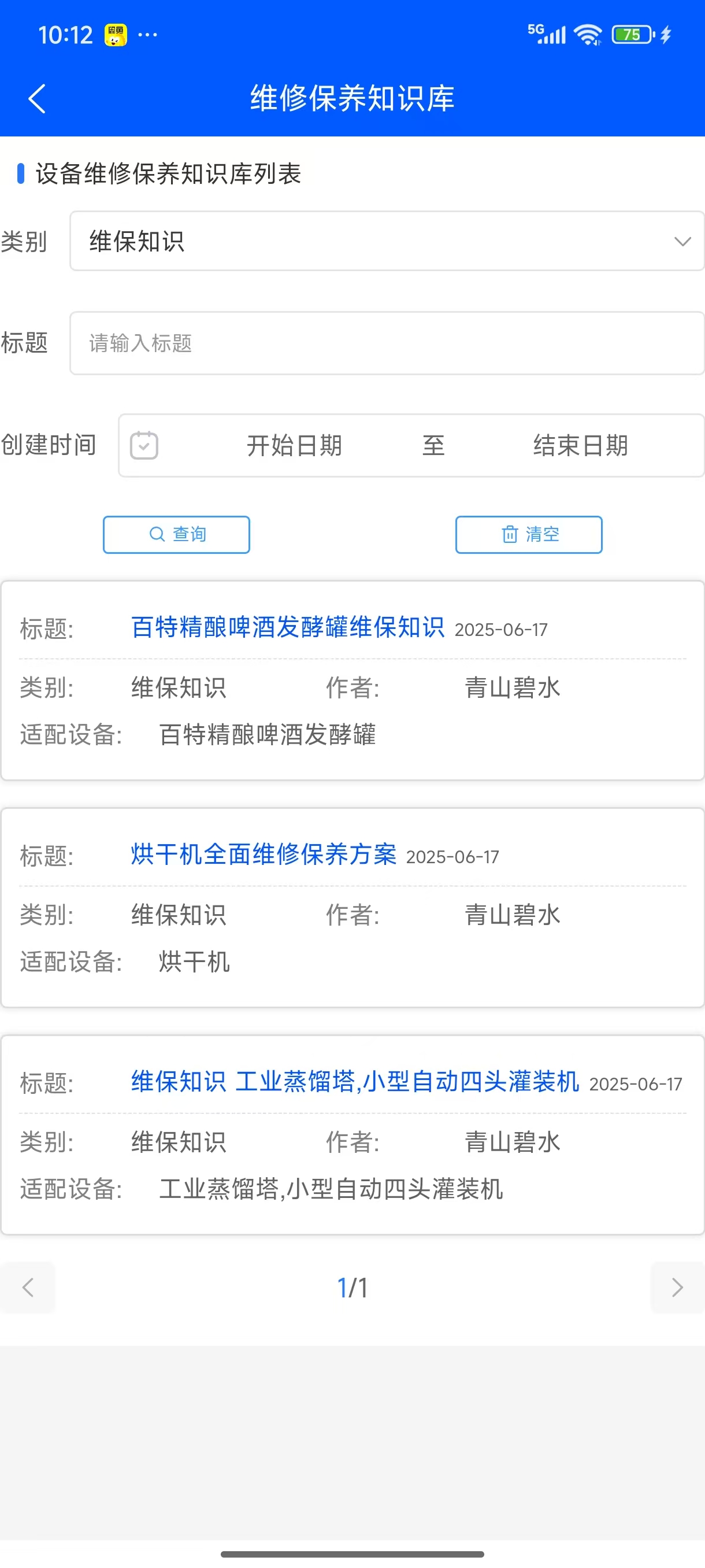Go to the previous page arrow
Viewport: 705px width, 1568px height.
28,1288
